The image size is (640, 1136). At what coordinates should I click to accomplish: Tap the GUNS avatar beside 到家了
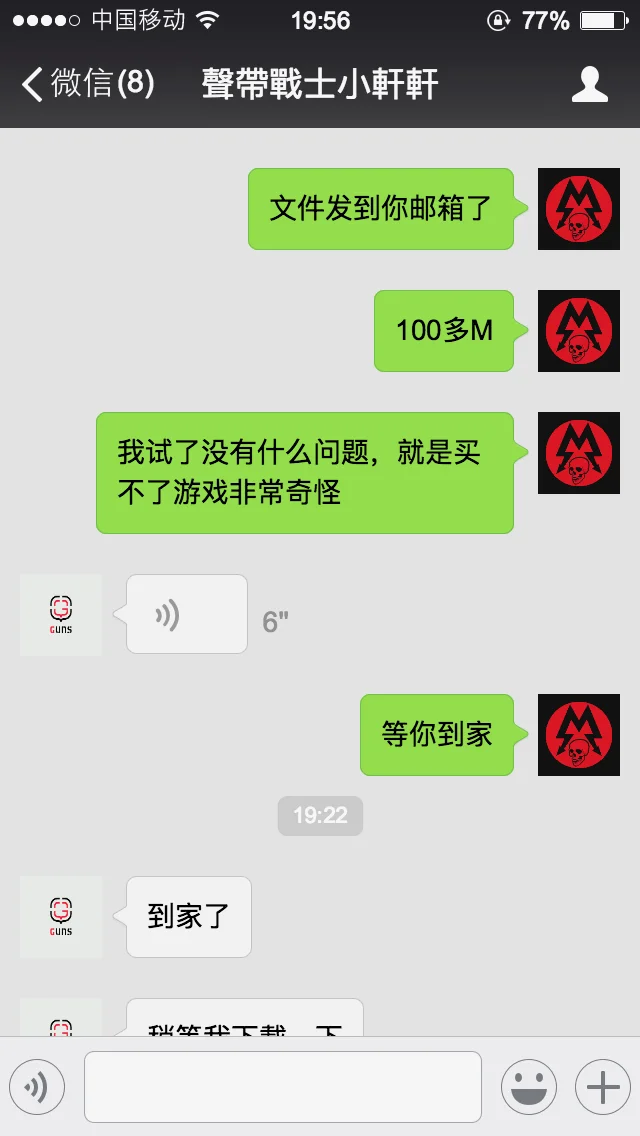(x=61, y=917)
